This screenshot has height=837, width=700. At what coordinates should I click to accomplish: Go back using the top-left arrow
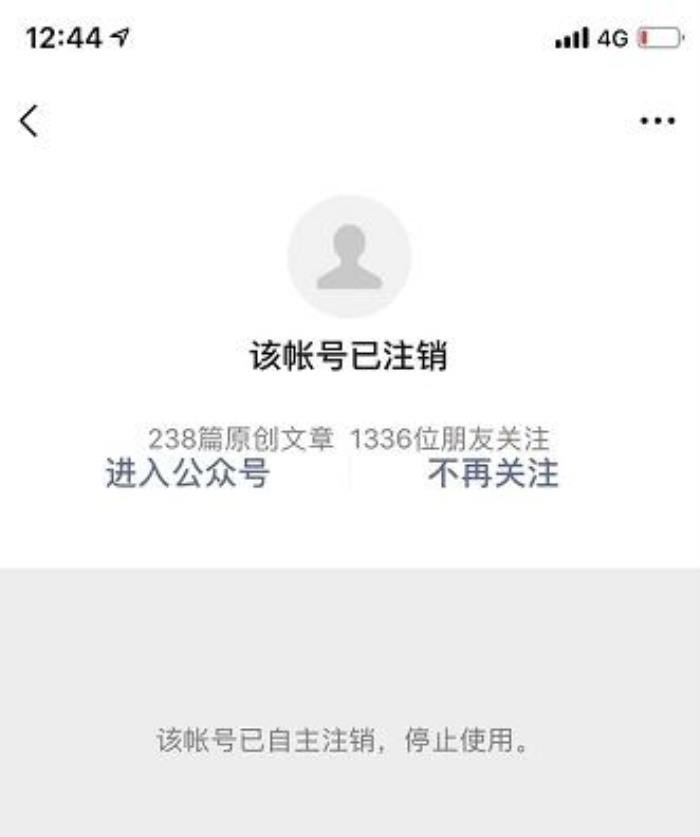coord(28,121)
